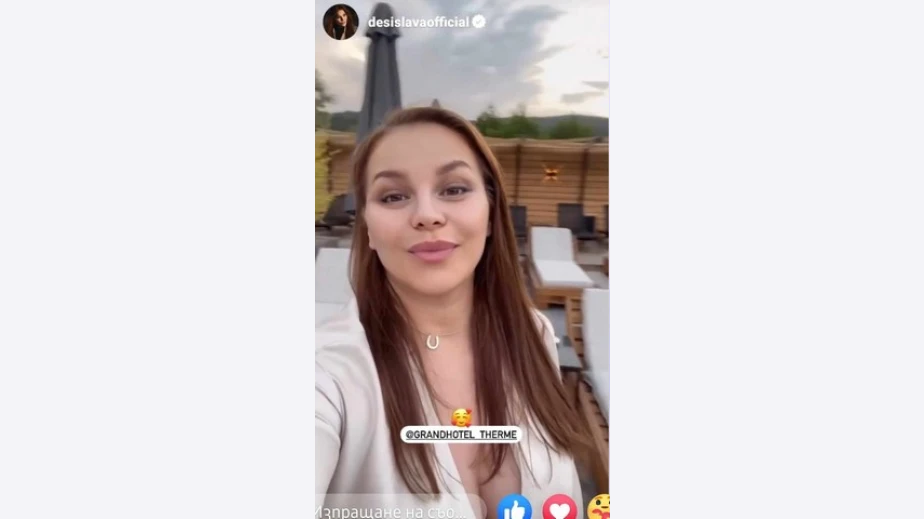The height and width of the screenshot is (519, 924).
Task: React with the thumbs-up like
Action: [515, 509]
